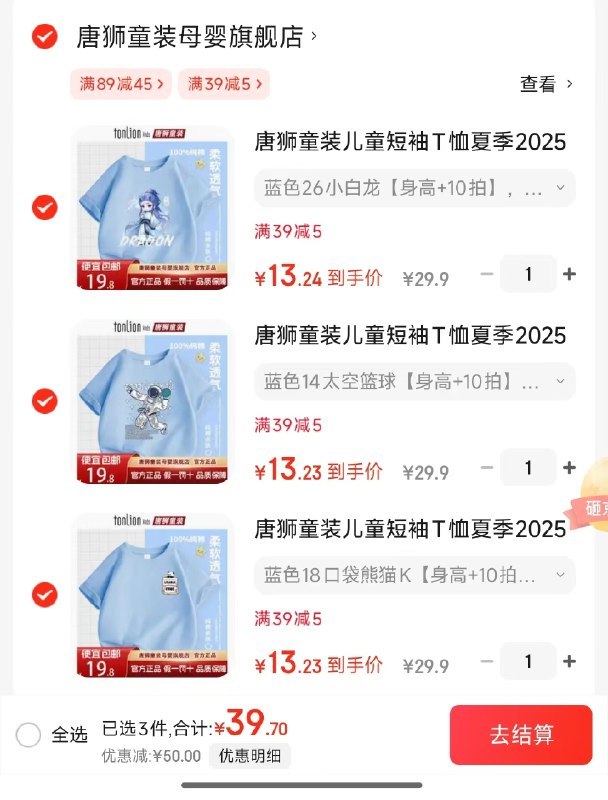This screenshot has height=800, width=608.
Task: Tap 去结算 to check out
Action: click(521, 735)
